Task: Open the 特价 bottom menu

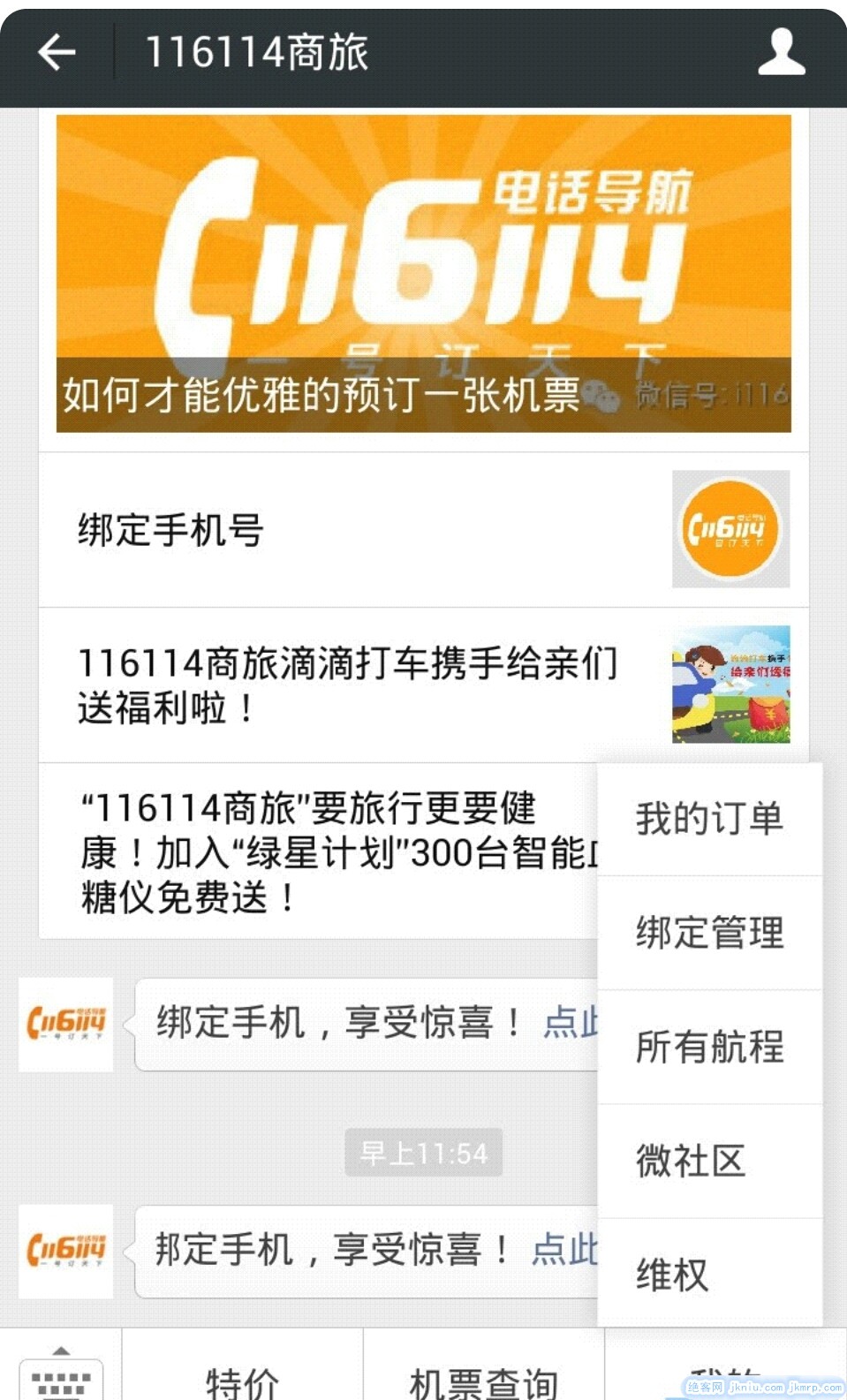Action: click(x=242, y=1378)
